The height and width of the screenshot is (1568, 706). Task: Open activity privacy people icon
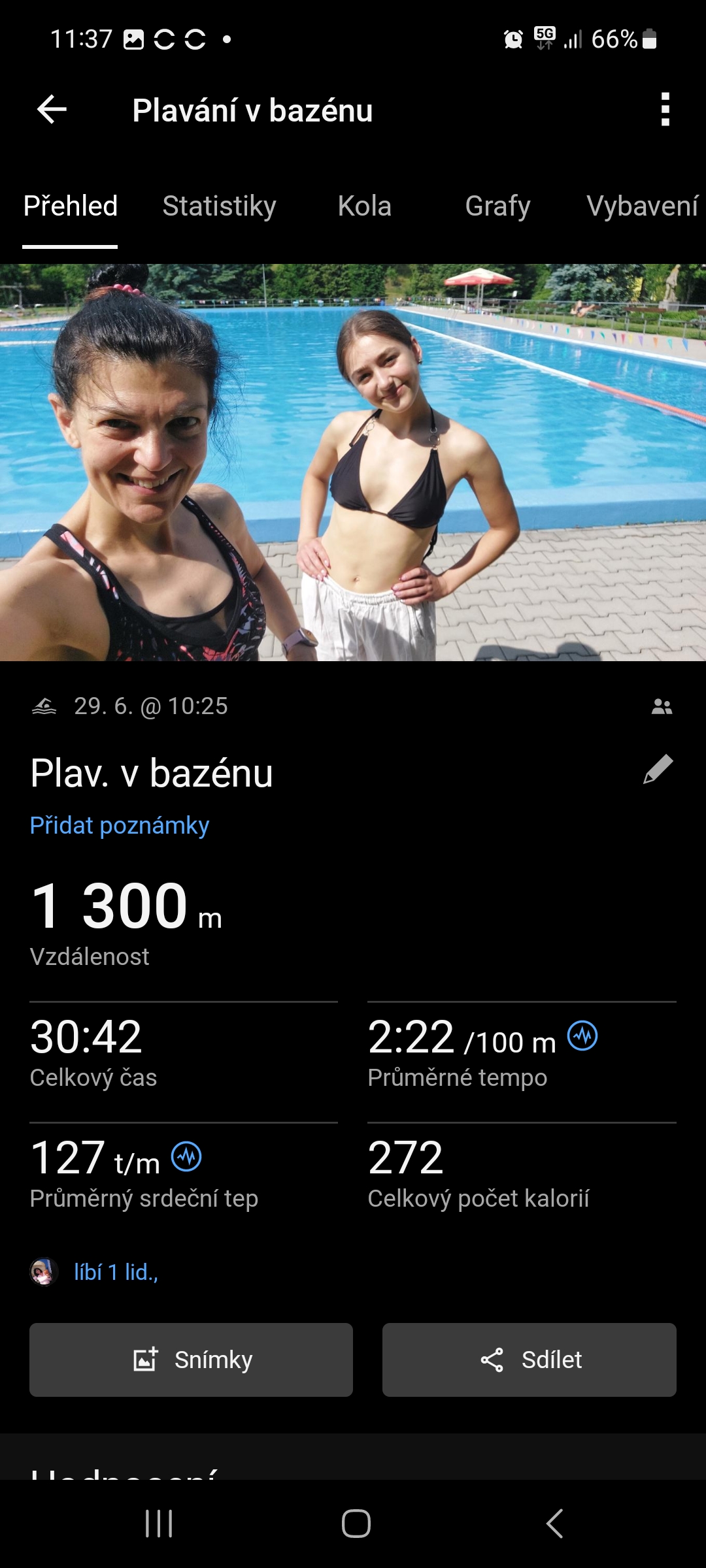pos(662,706)
